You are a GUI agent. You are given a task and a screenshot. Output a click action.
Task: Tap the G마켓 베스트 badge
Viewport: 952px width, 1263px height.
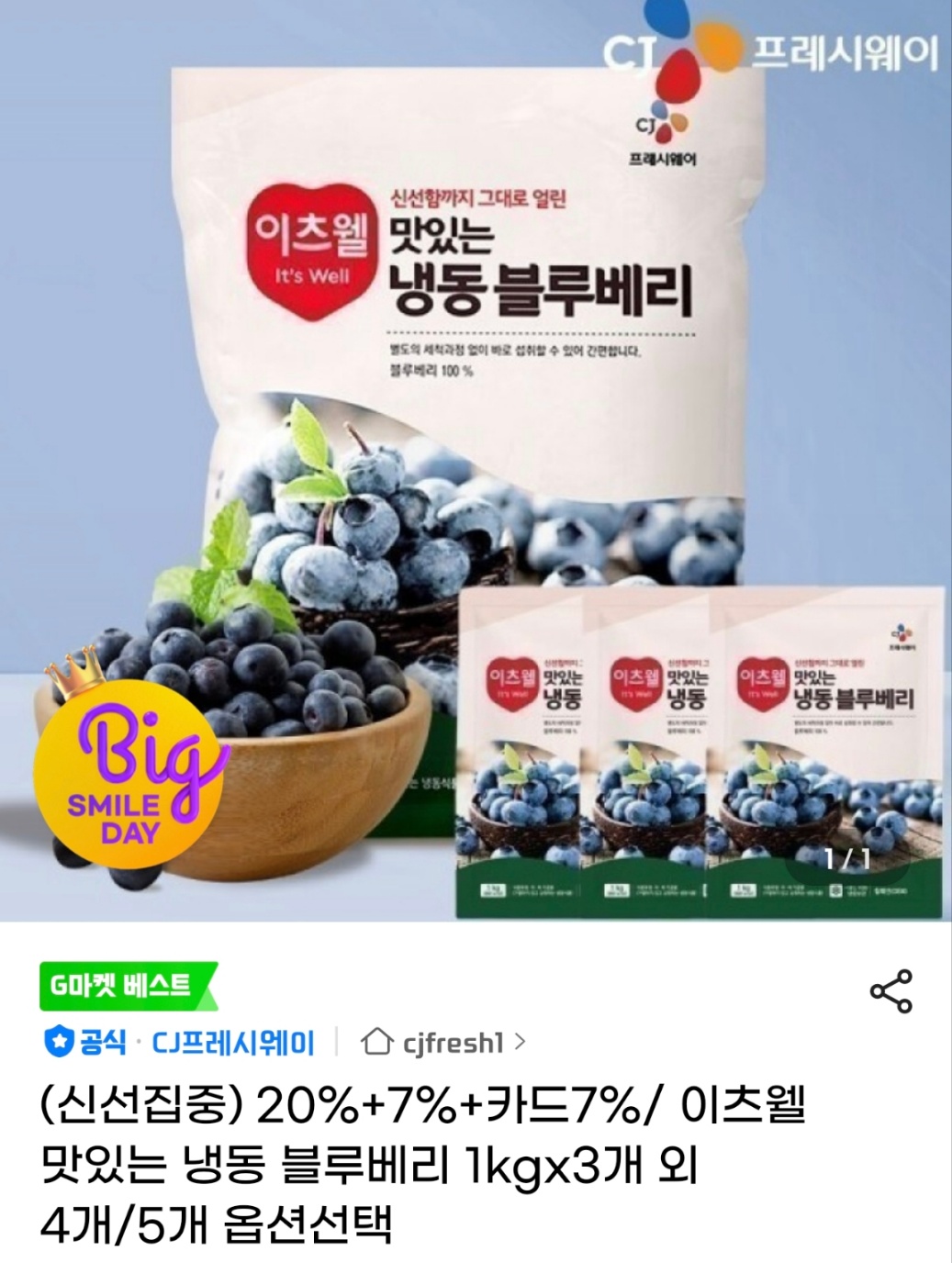point(127,986)
